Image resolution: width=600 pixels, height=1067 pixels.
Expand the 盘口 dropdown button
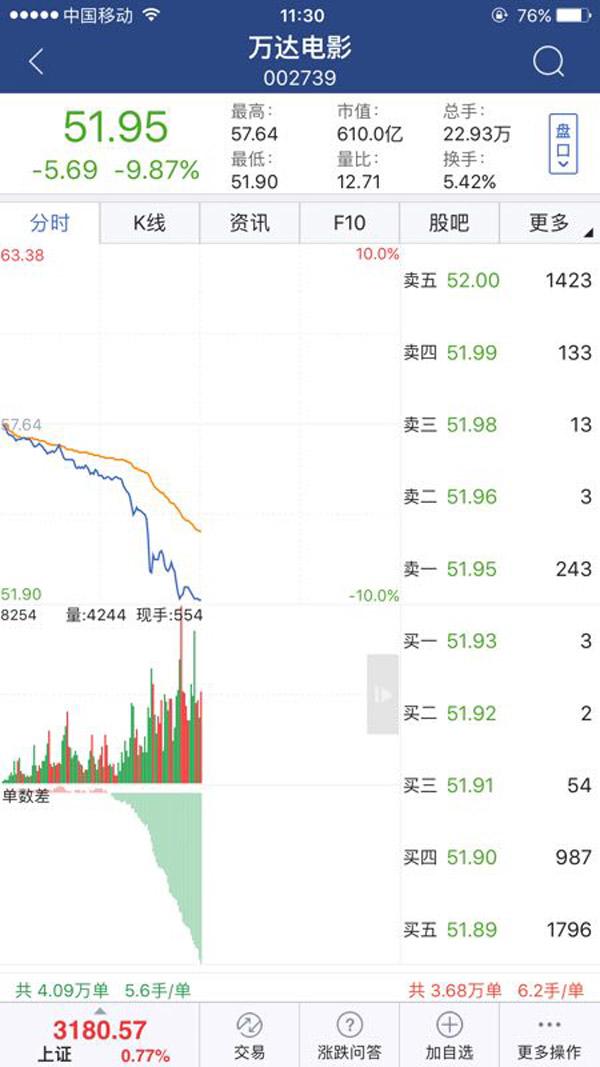(563, 144)
